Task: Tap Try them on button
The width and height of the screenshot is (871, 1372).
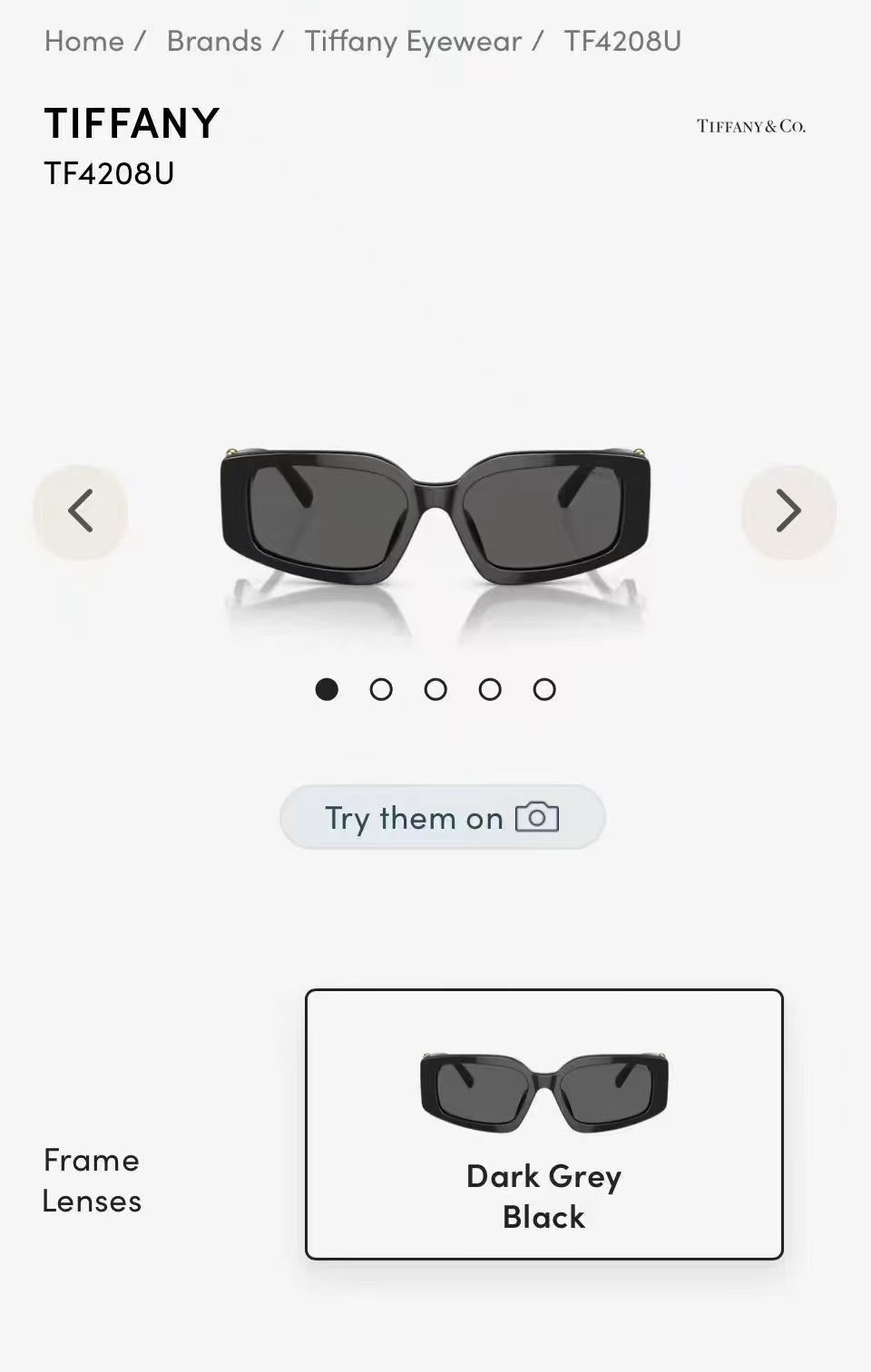Action: tap(442, 818)
